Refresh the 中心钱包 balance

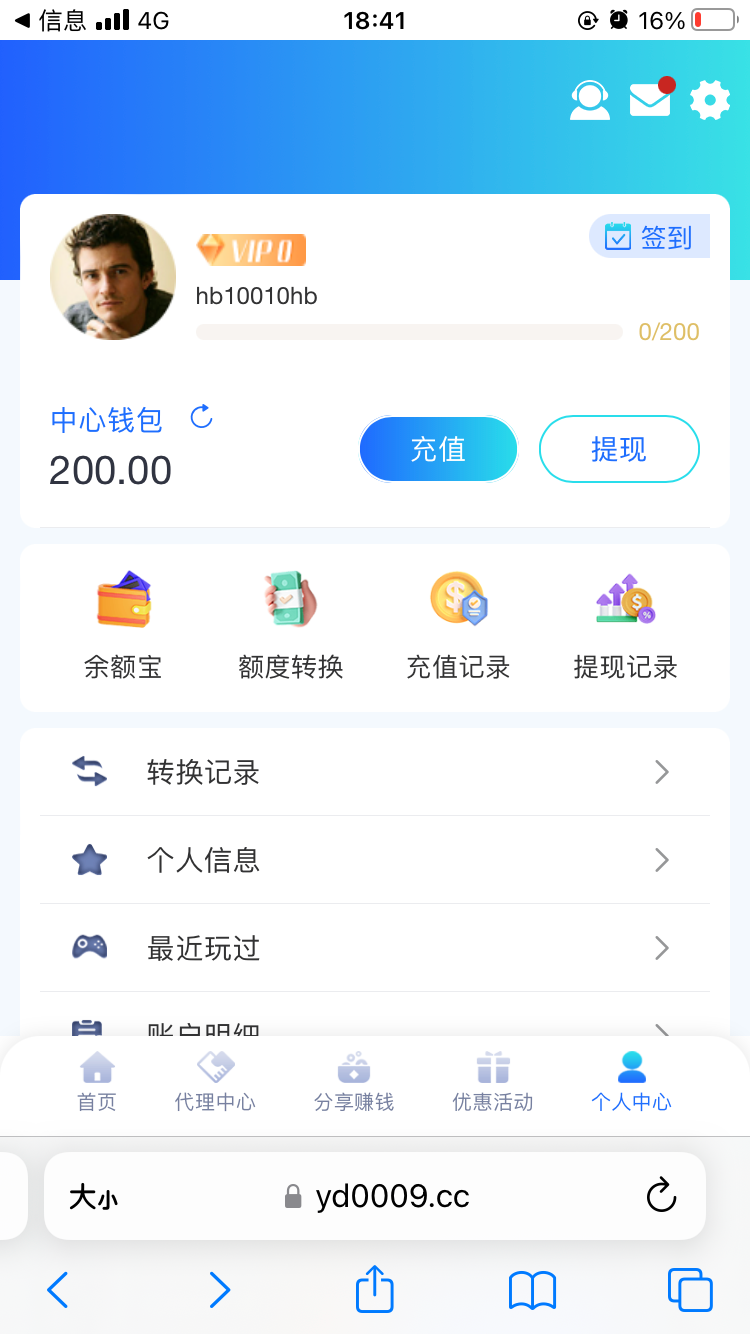click(202, 417)
